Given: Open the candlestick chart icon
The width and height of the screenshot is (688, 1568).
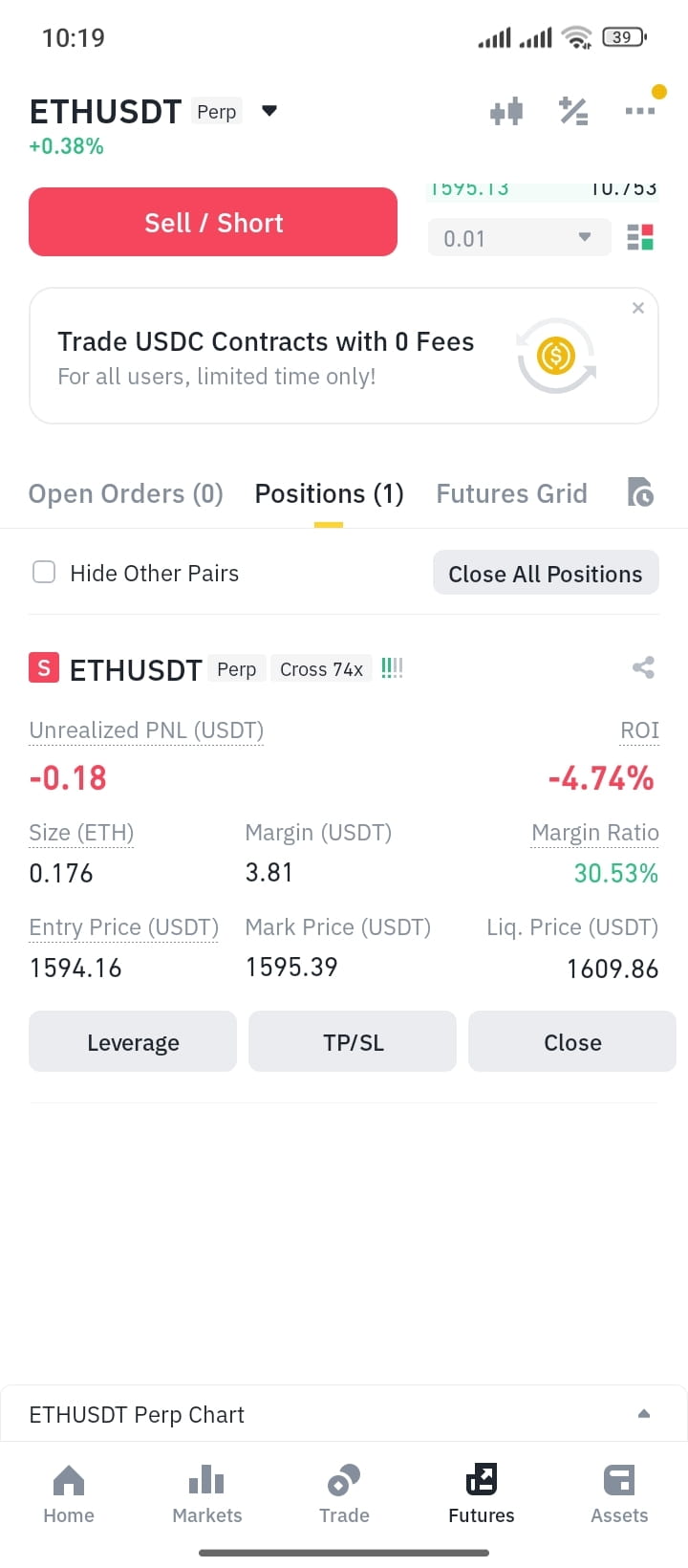Looking at the screenshot, I should click(506, 112).
